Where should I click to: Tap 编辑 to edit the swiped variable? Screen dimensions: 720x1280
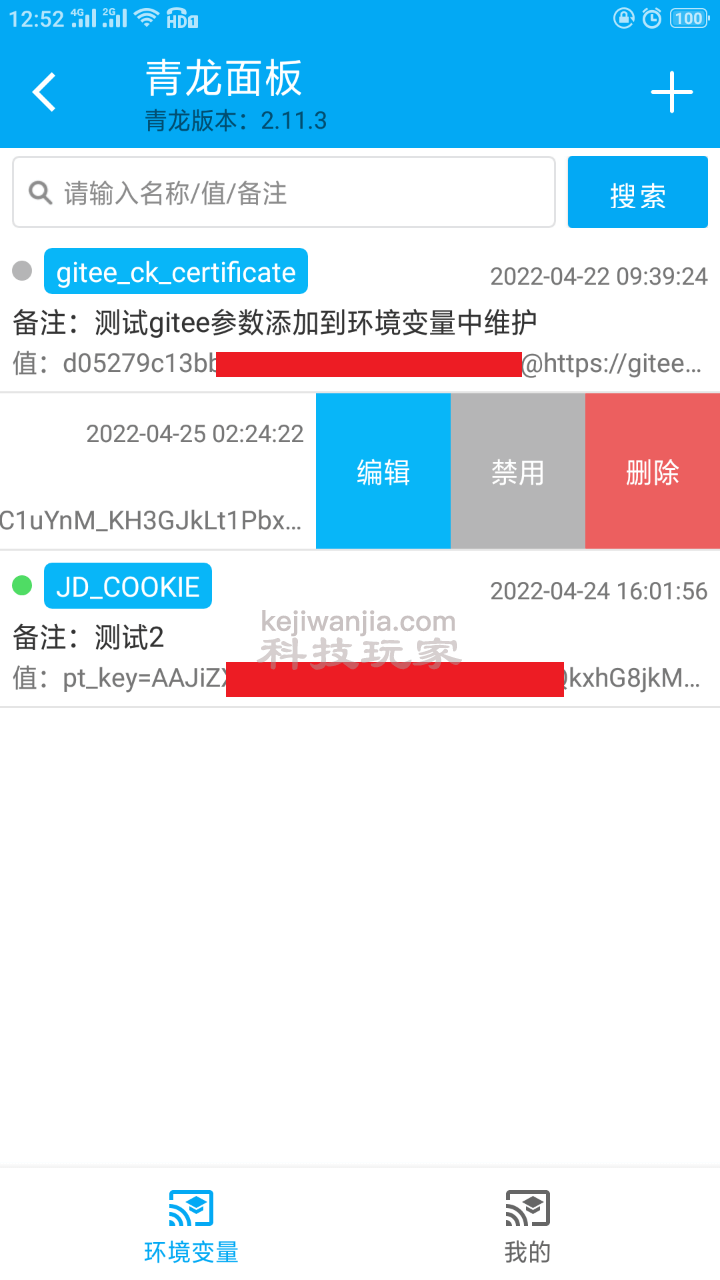(383, 471)
